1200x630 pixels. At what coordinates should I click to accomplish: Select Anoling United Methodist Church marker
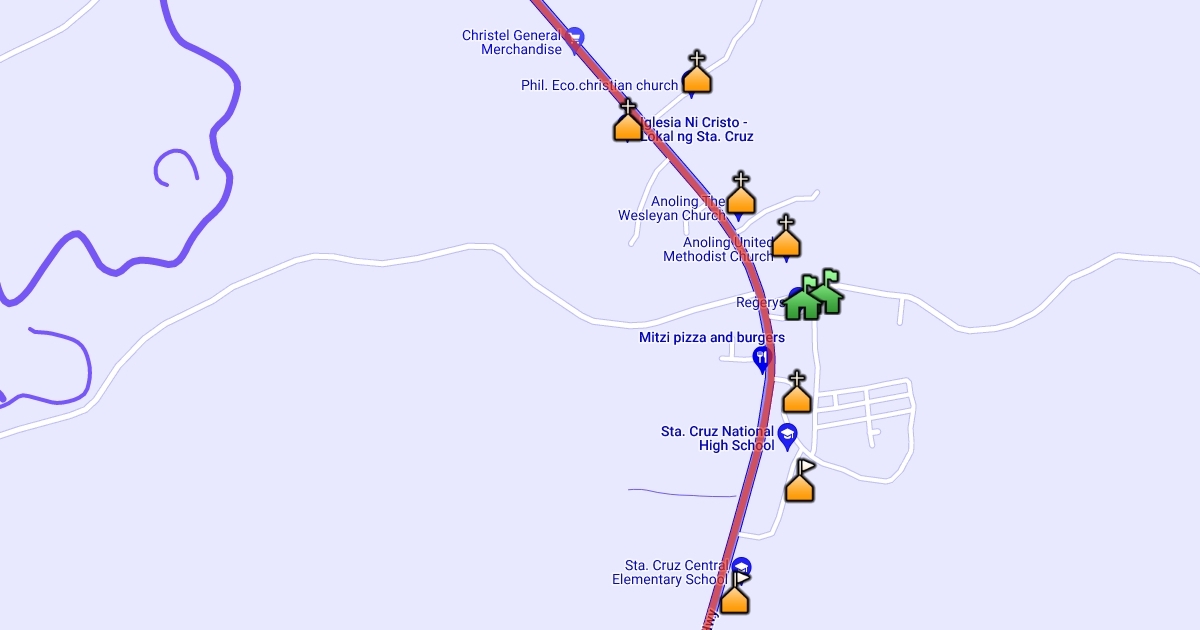(787, 237)
